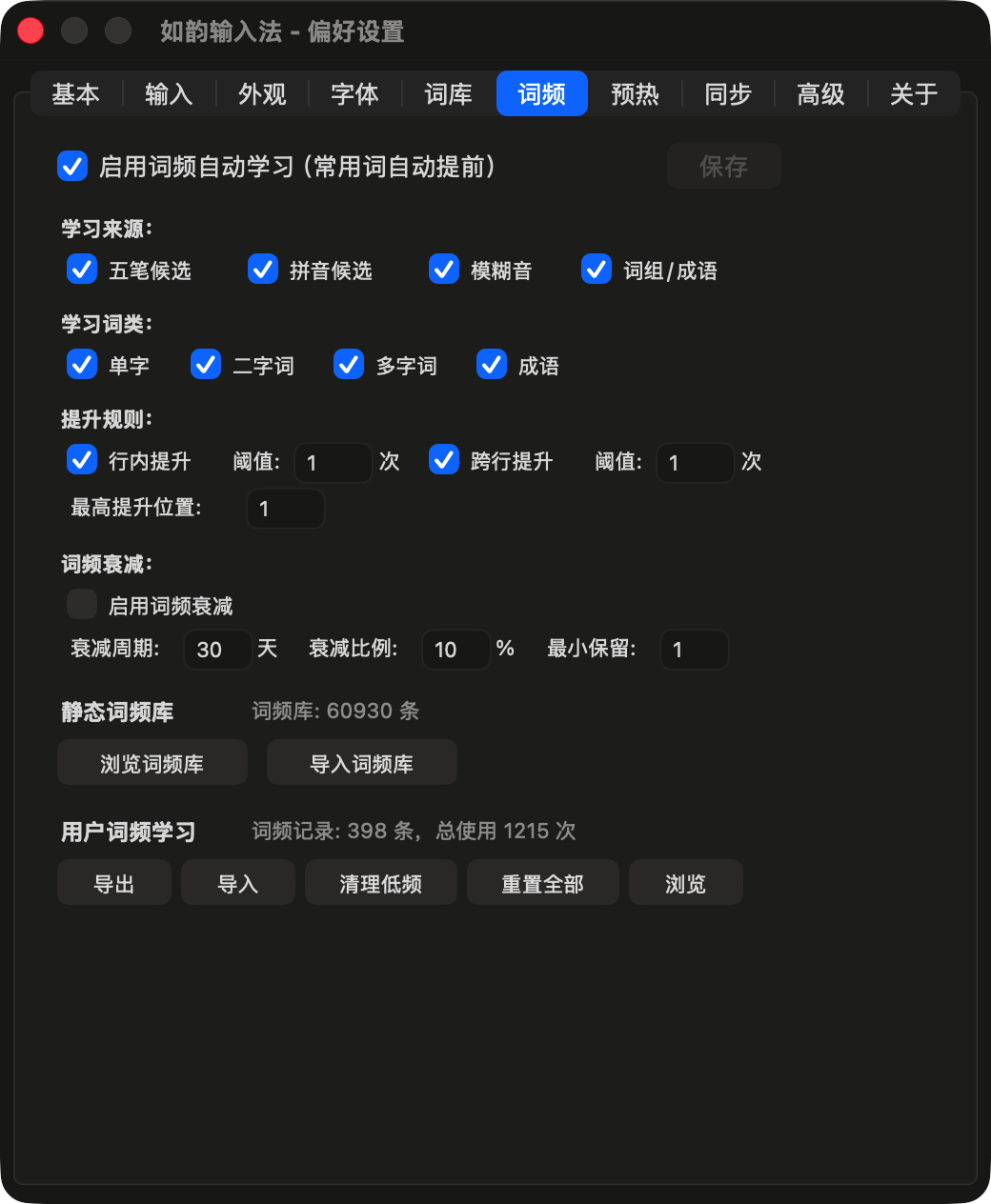Uncheck 五笔候选 learning source
This screenshot has height=1204, width=991.
(x=82, y=270)
